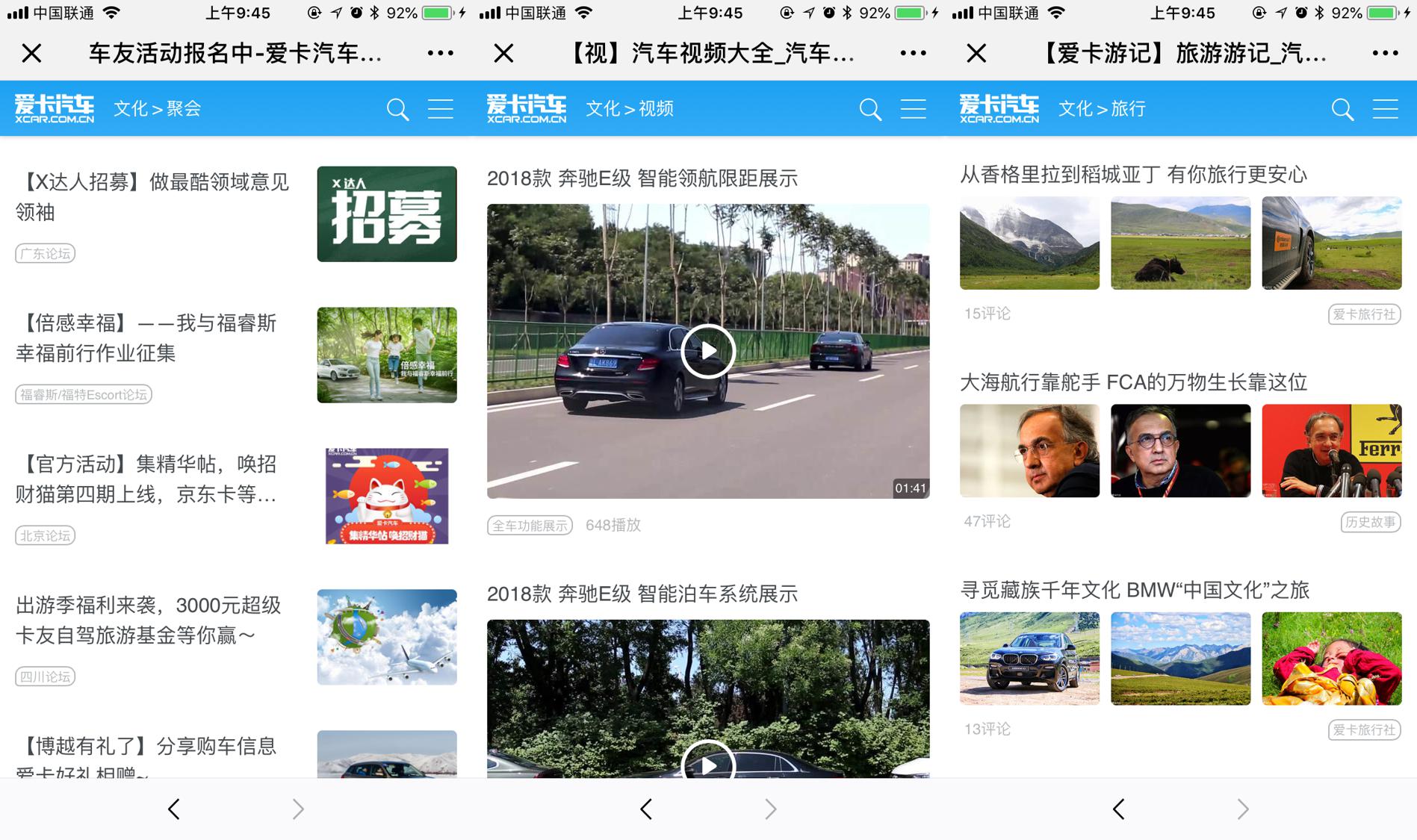Go back on the 文化>视频 page

click(x=646, y=809)
